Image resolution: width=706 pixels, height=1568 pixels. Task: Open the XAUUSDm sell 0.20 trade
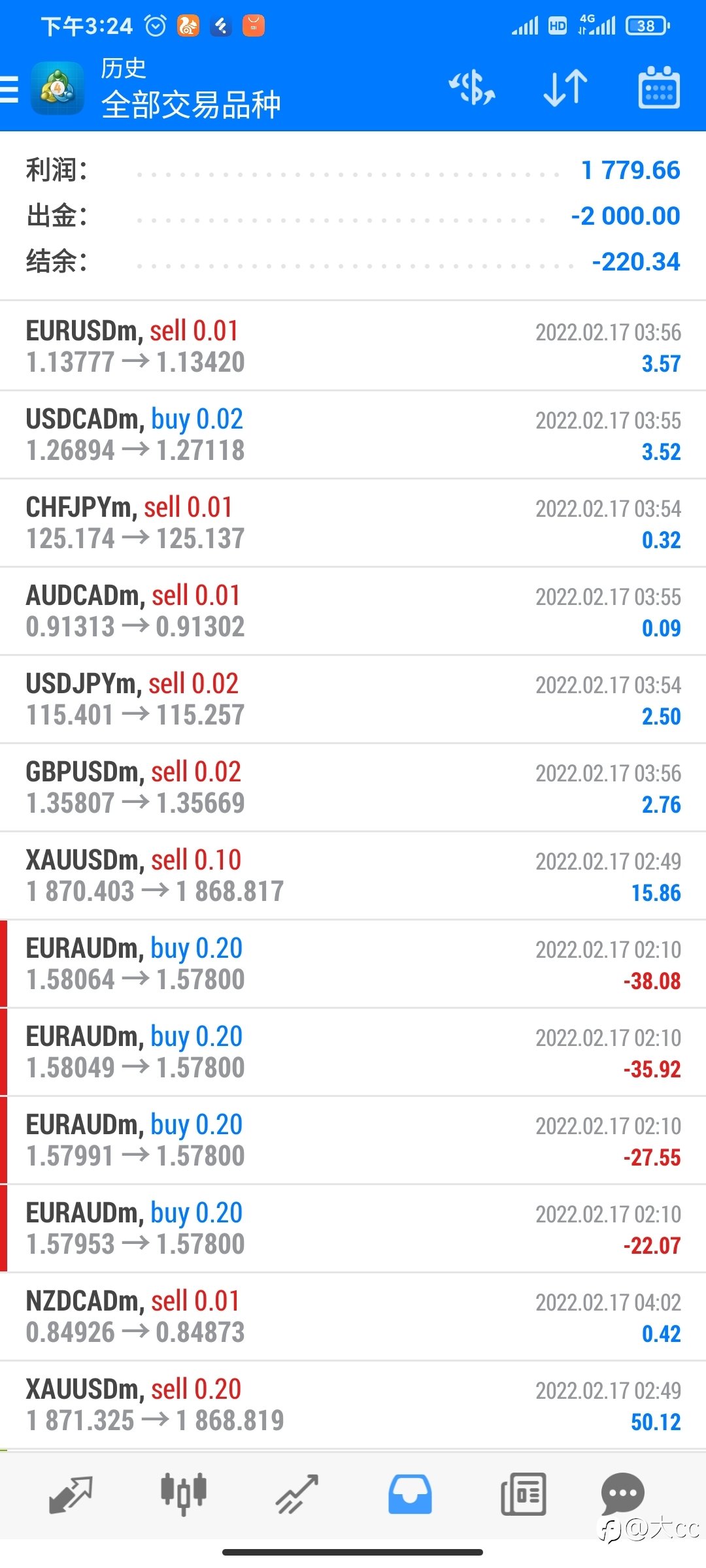point(353,1405)
